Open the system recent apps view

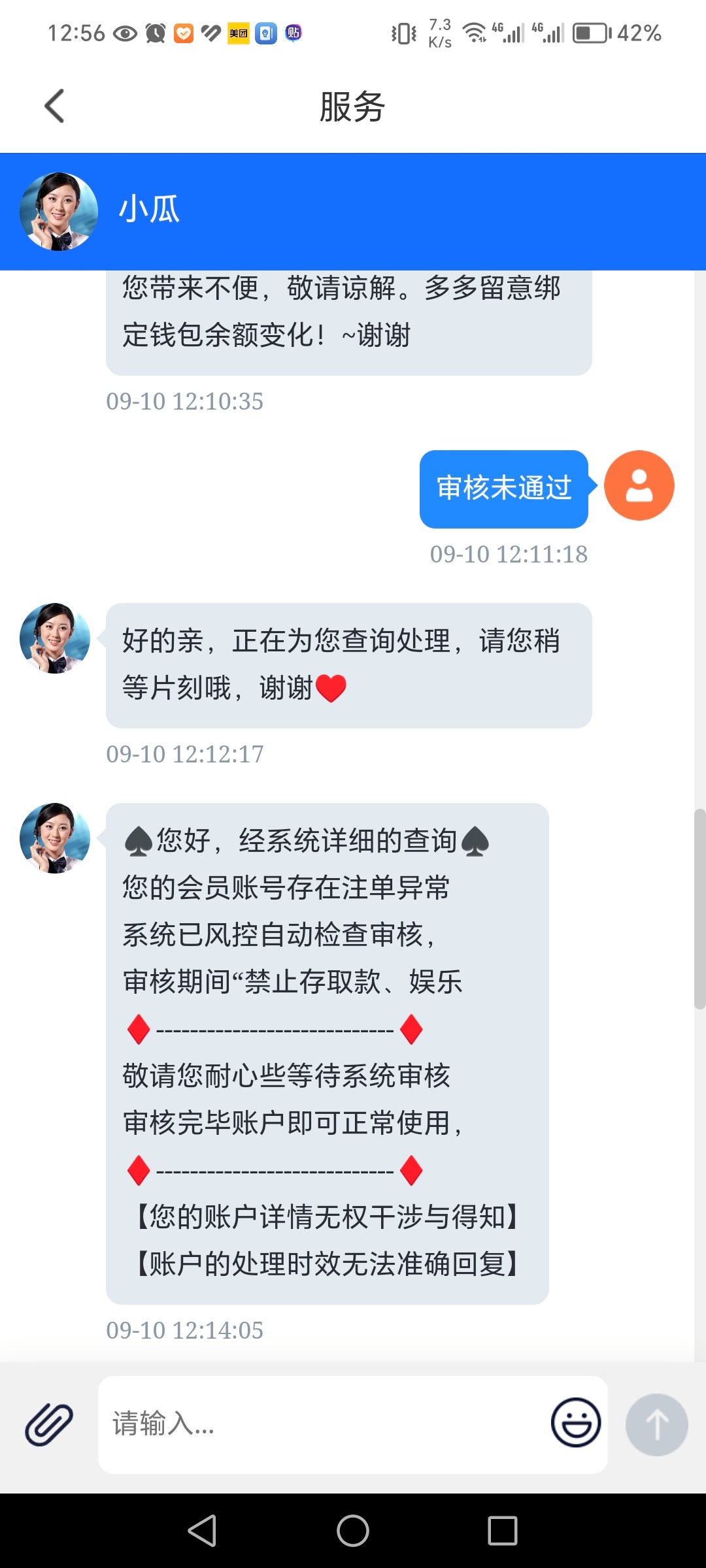click(503, 1531)
